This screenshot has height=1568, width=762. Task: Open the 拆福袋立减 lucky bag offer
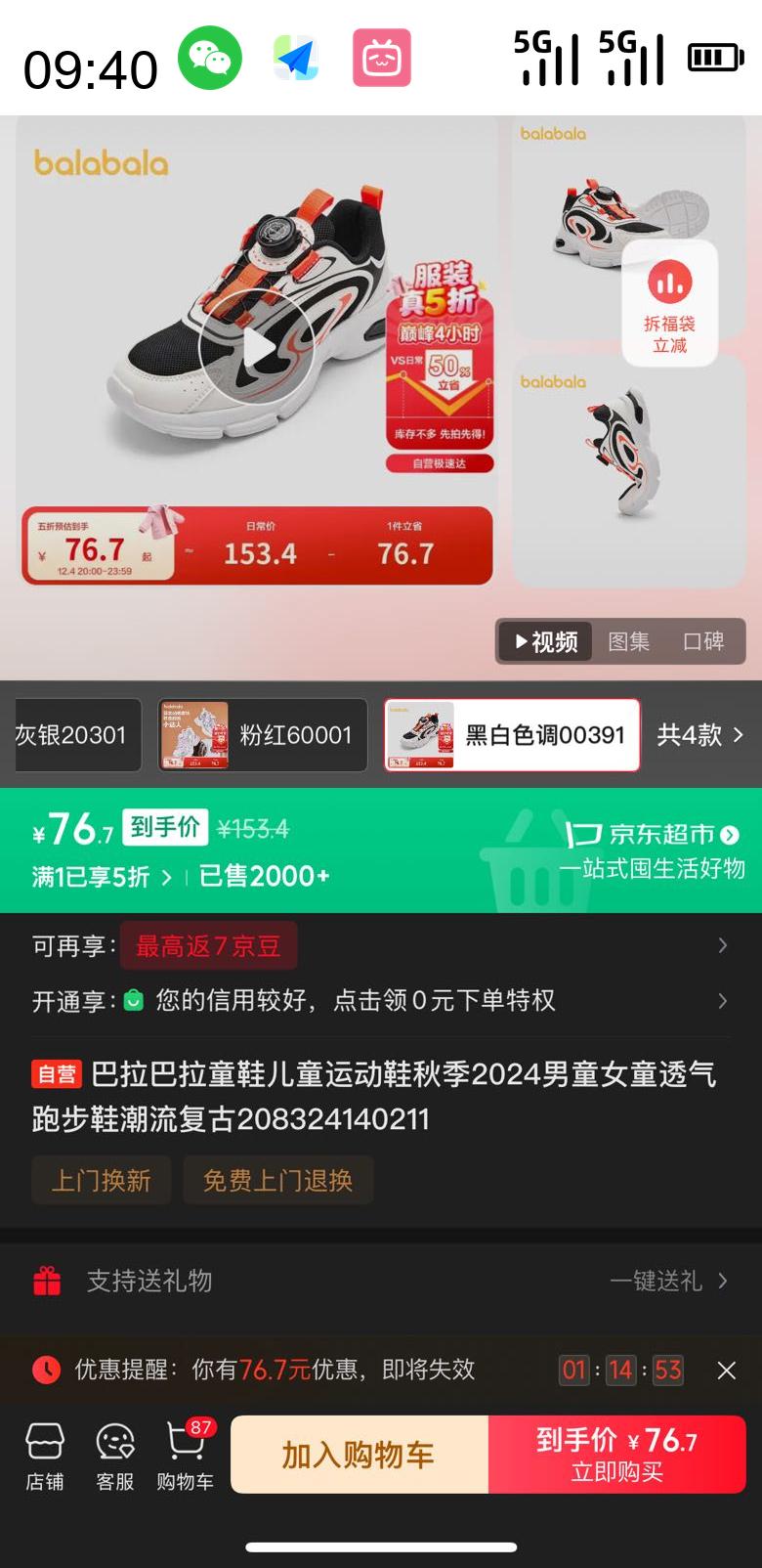tap(670, 303)
